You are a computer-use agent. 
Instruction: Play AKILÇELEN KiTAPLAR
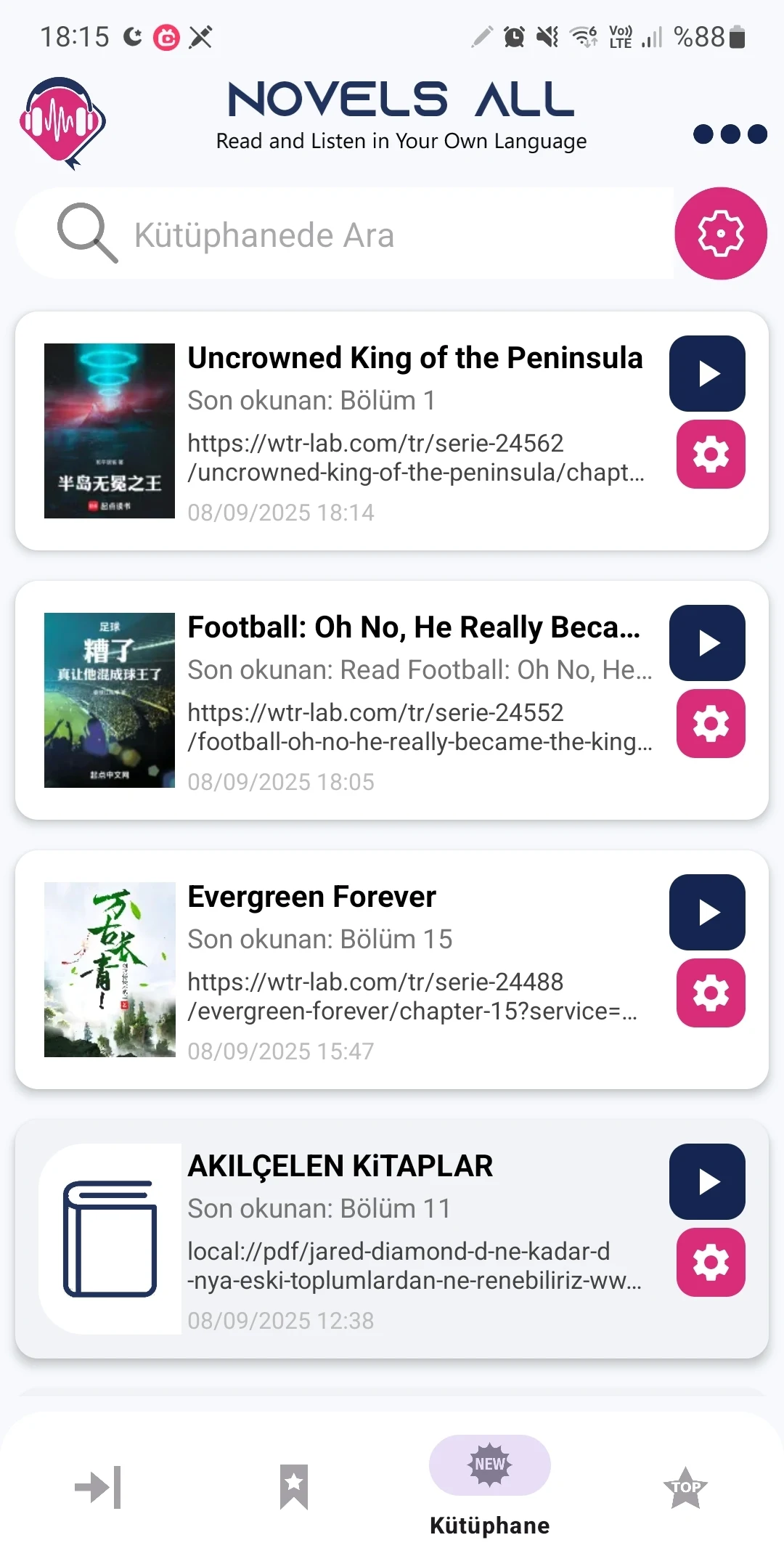coord(708,1181)
